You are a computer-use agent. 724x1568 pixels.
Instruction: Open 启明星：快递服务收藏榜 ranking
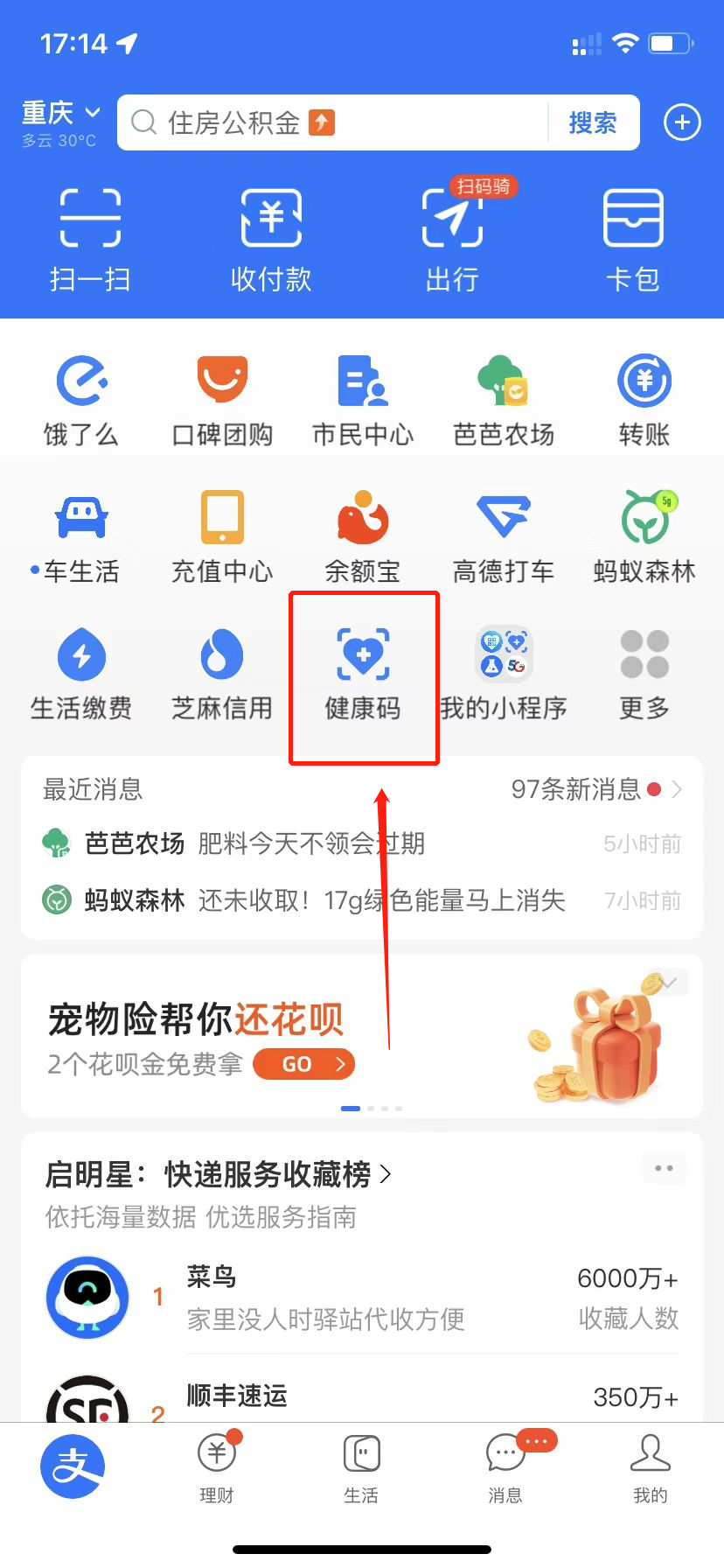point(219,1174)
